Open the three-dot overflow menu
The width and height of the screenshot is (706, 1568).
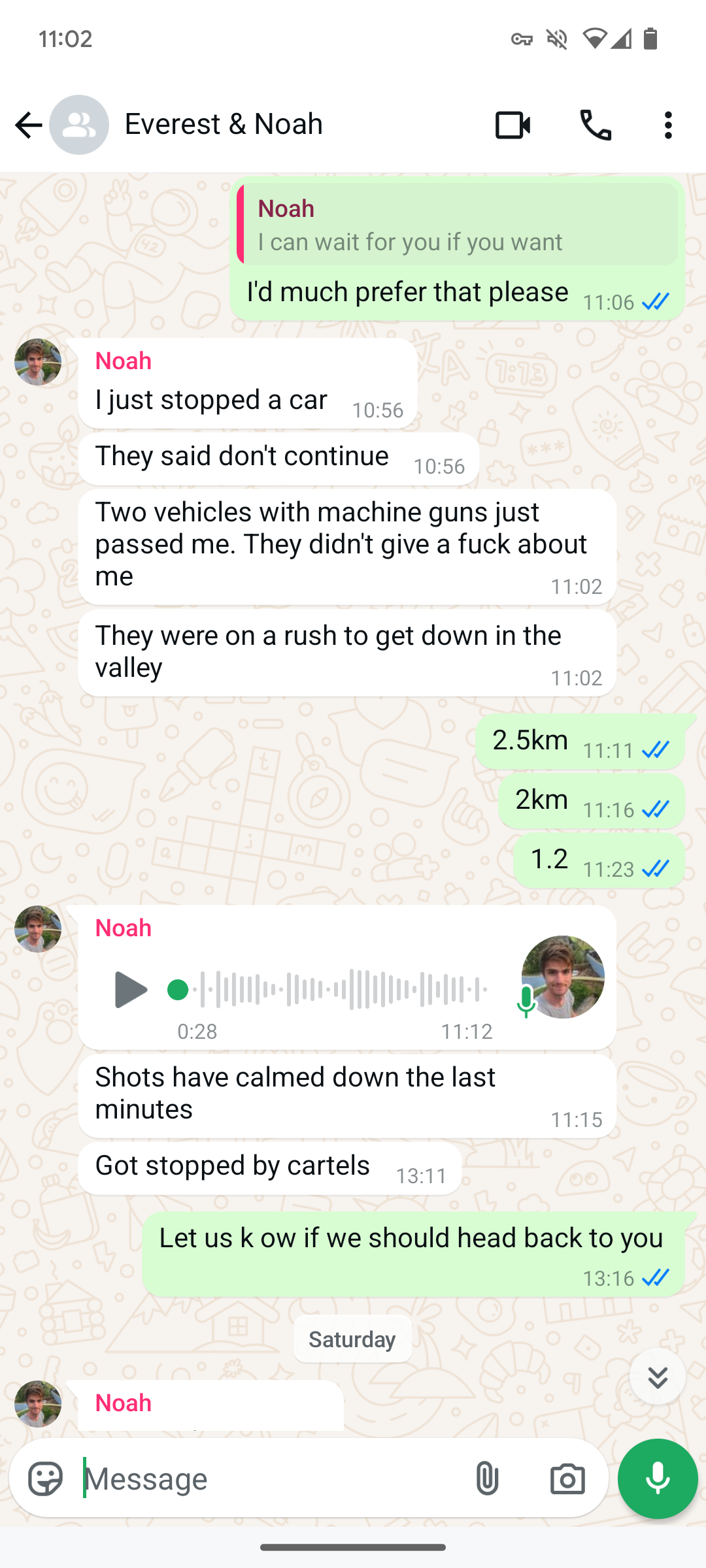coord(667,124)
